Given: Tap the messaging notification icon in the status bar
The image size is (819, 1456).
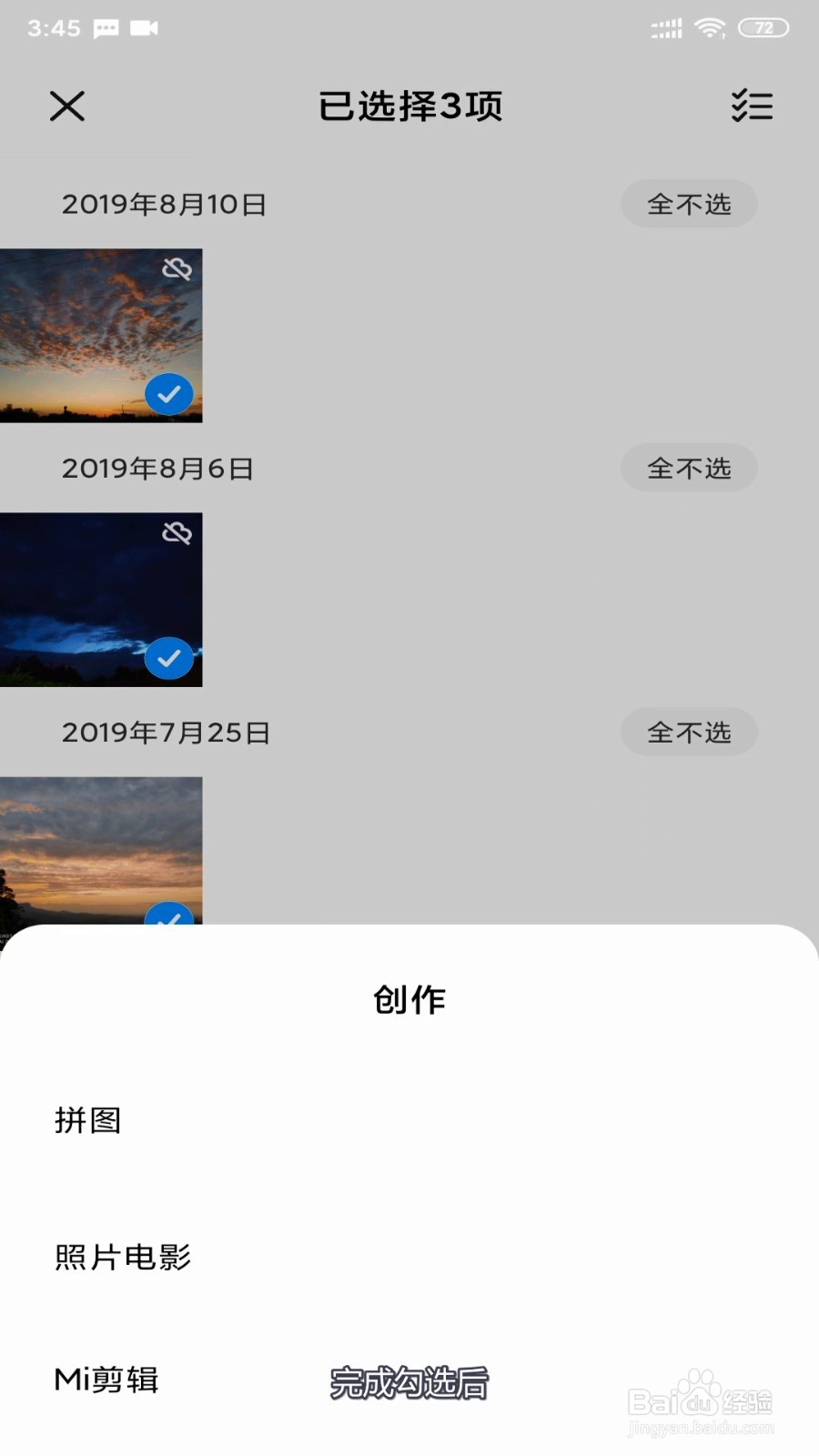Looking at the screenshot, I should tap(106, 27).
